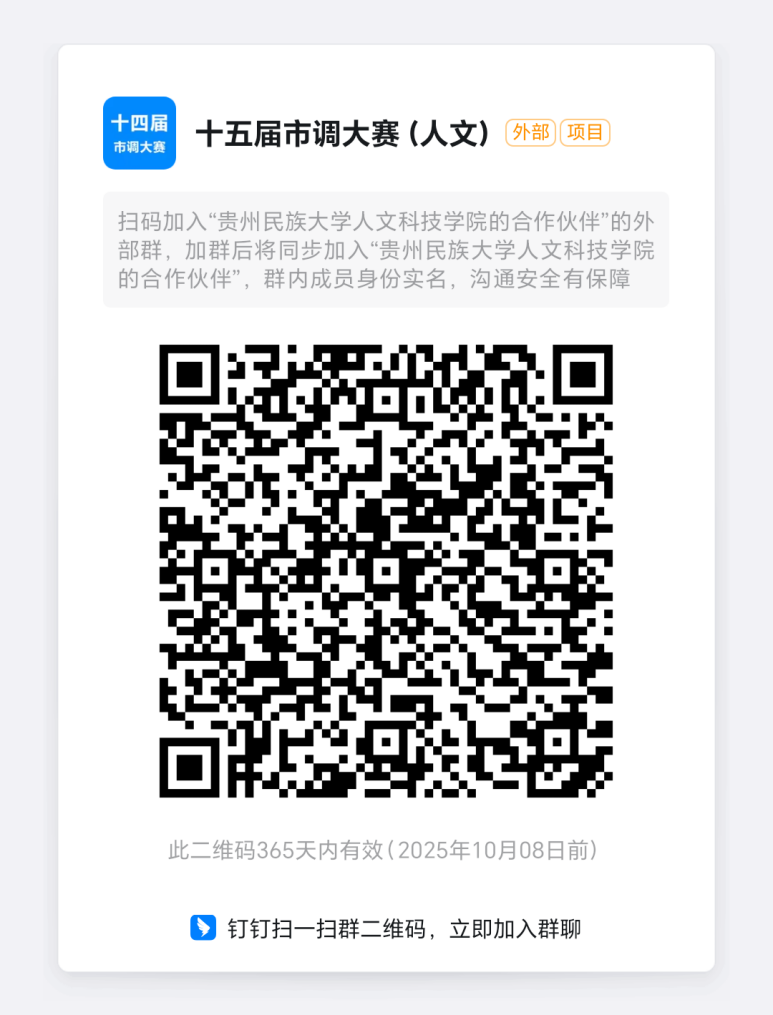Click the blue 十四届市调大赛 group avatar

point(139,133)
